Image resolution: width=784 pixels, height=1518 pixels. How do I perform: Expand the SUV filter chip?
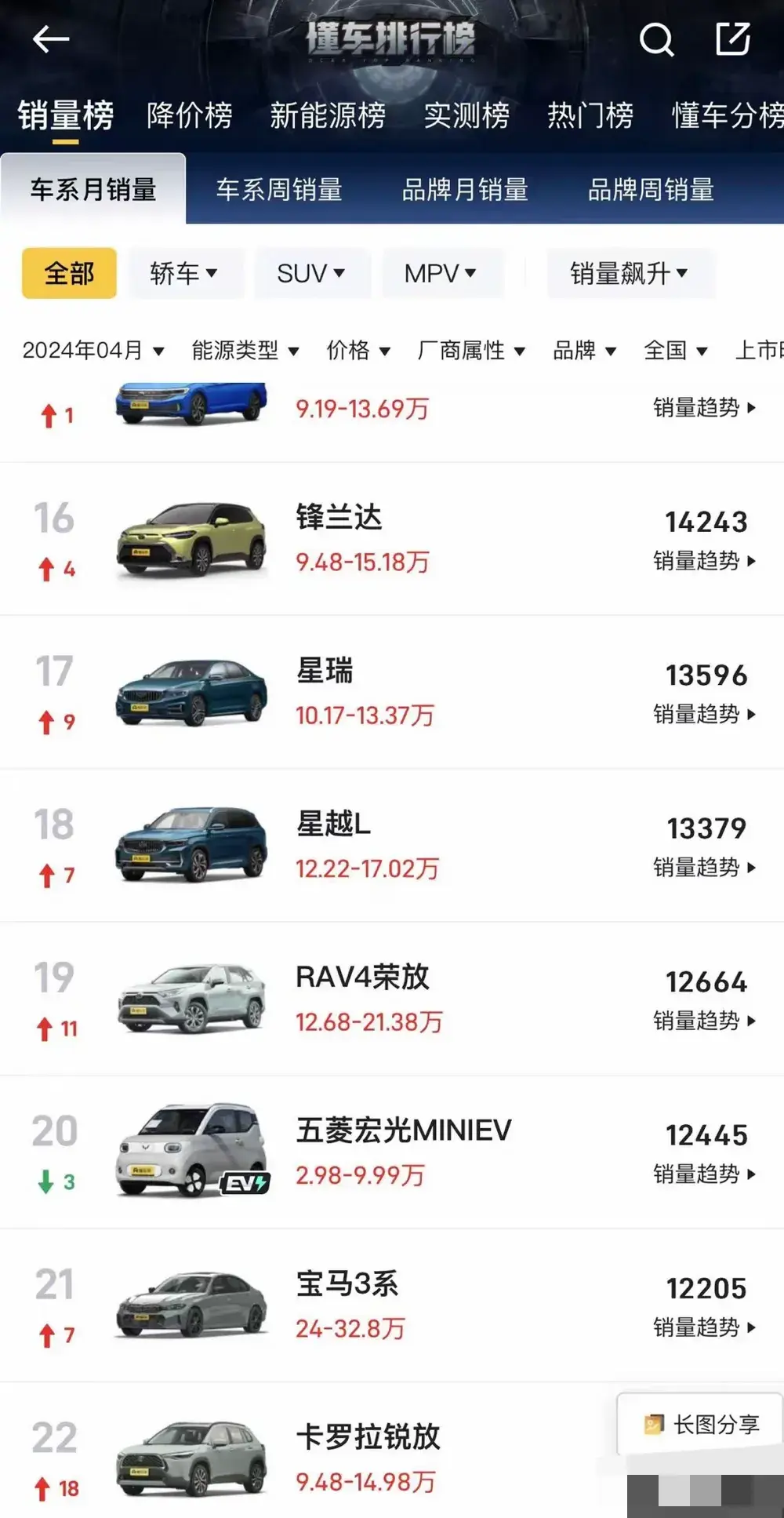(311, 273)
